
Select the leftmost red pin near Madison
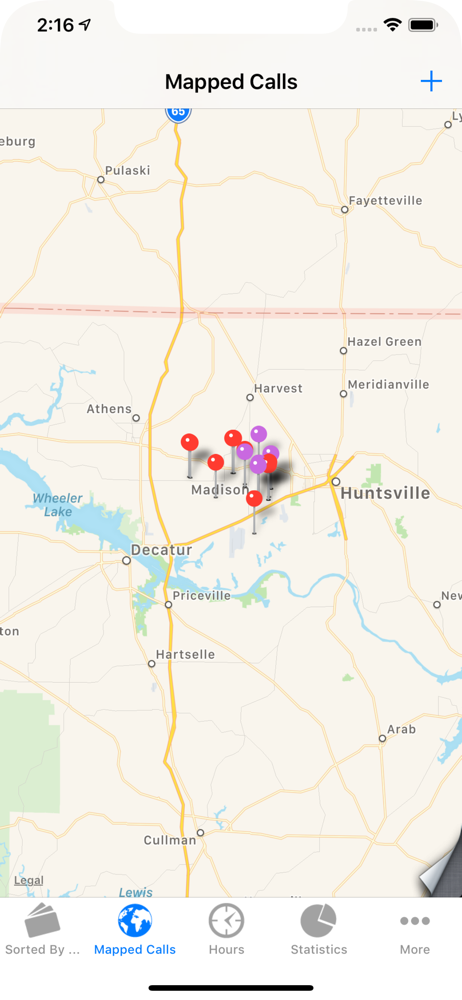click(x=190, y=442)
